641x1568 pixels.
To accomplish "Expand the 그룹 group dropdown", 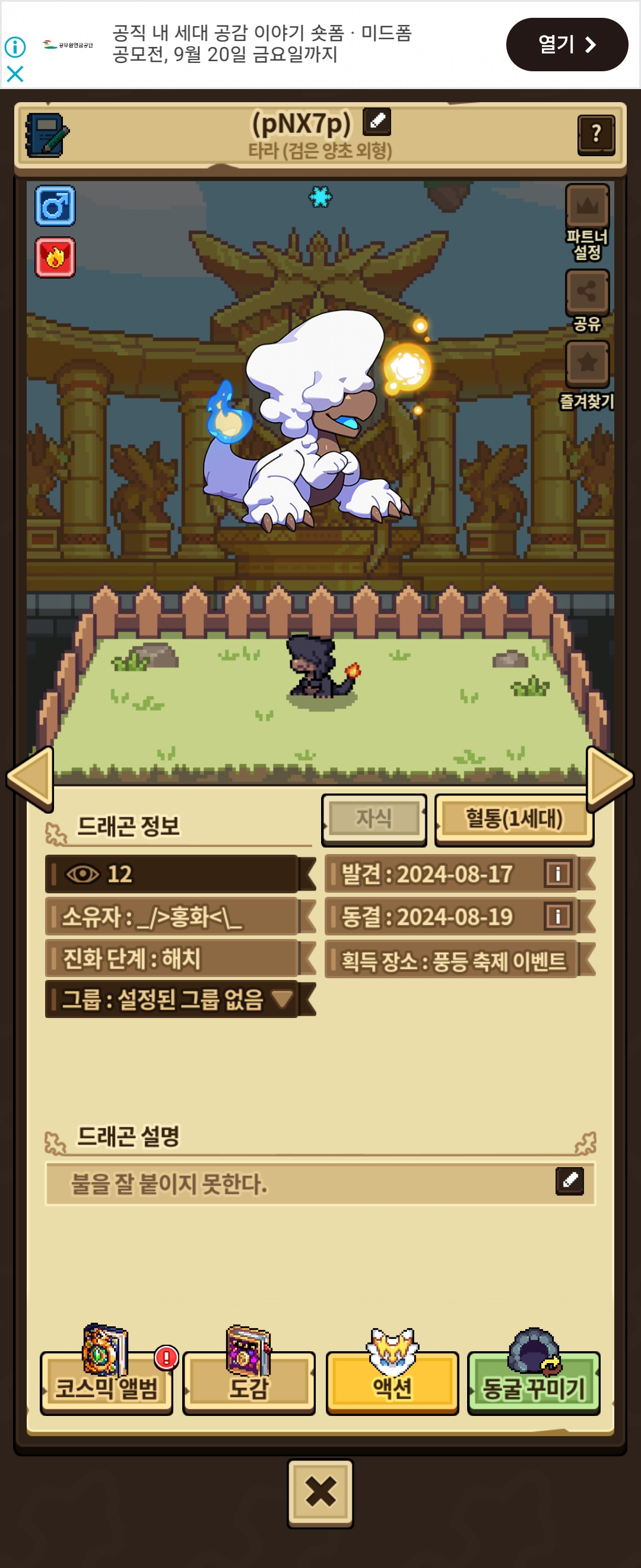I will click(281, 998).
